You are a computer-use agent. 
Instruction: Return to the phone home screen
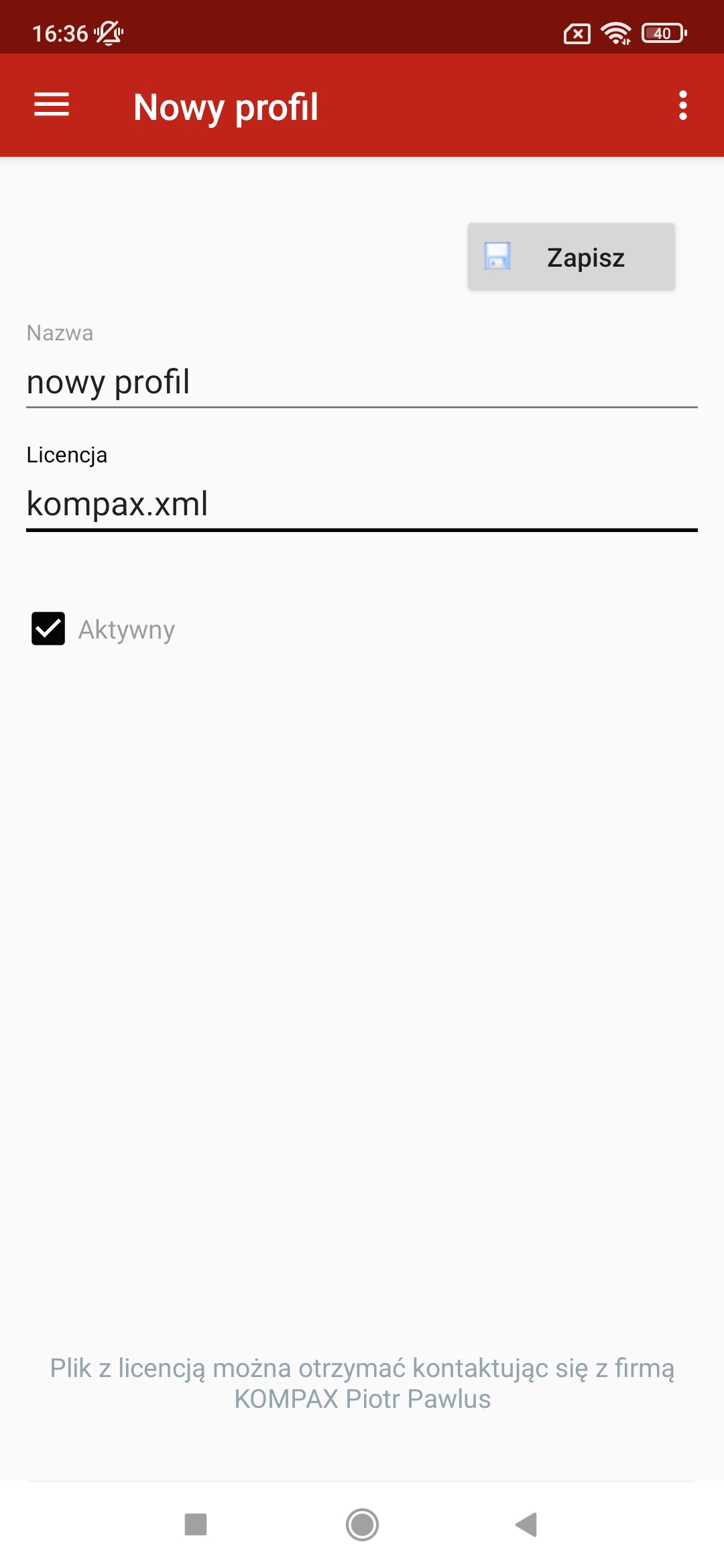pyautogui.click(x=362, y=1524)
